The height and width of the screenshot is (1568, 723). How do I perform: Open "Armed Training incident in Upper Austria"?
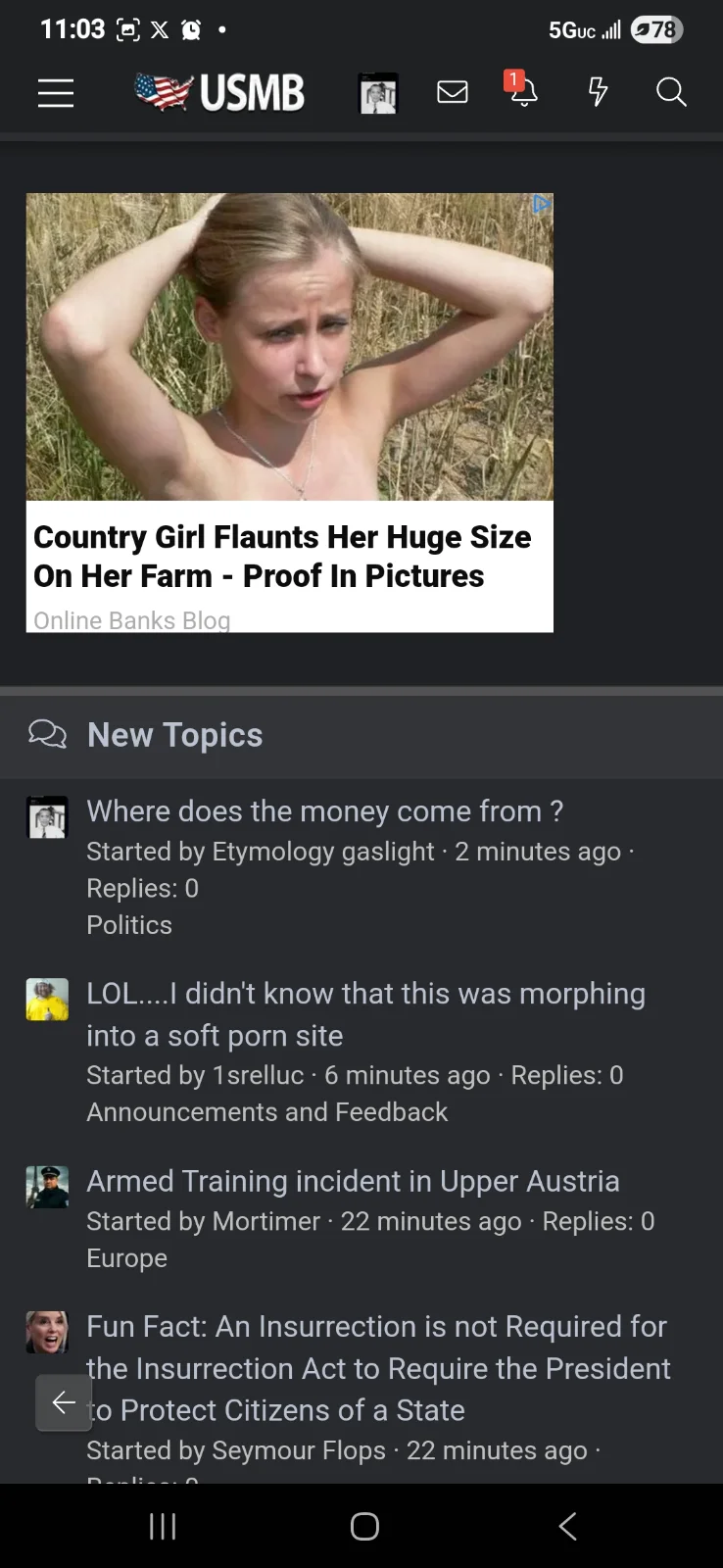pyautogui.click(x=353, y=1181)
